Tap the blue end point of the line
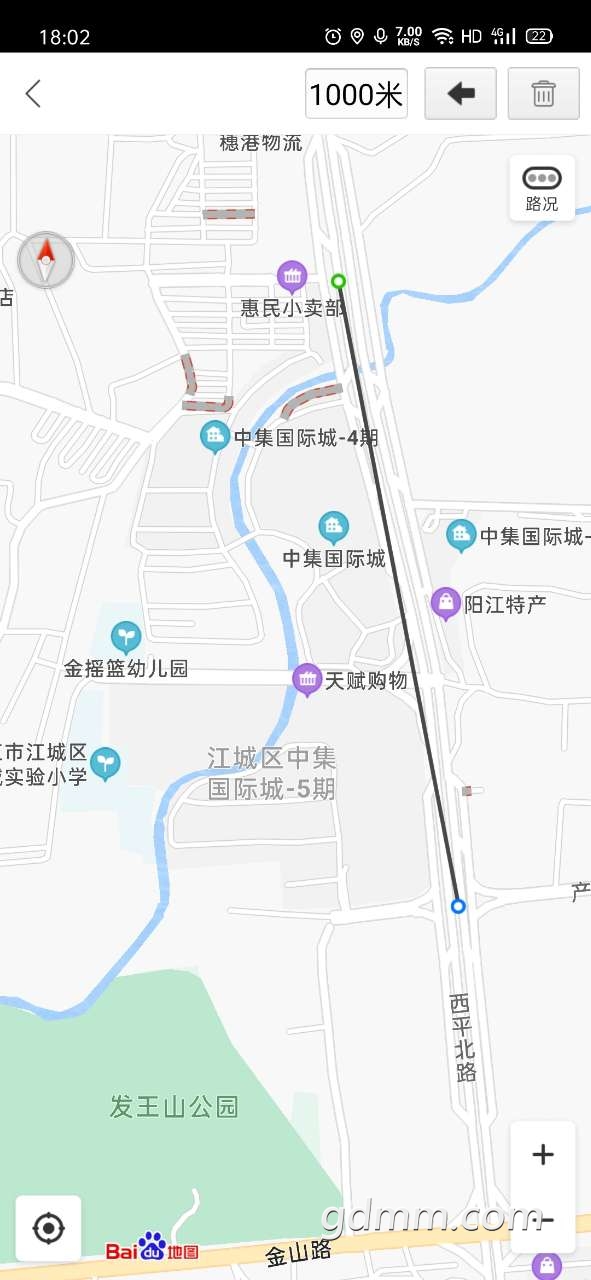 (458, 906)
